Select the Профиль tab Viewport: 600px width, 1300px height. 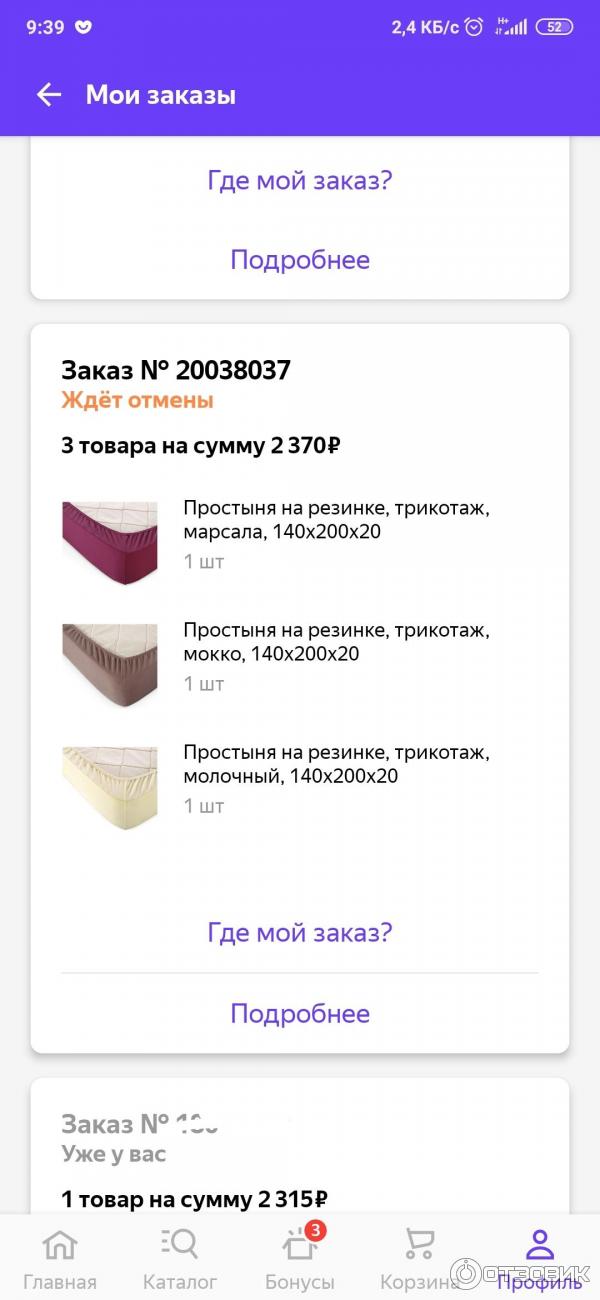click(540, 1260)
